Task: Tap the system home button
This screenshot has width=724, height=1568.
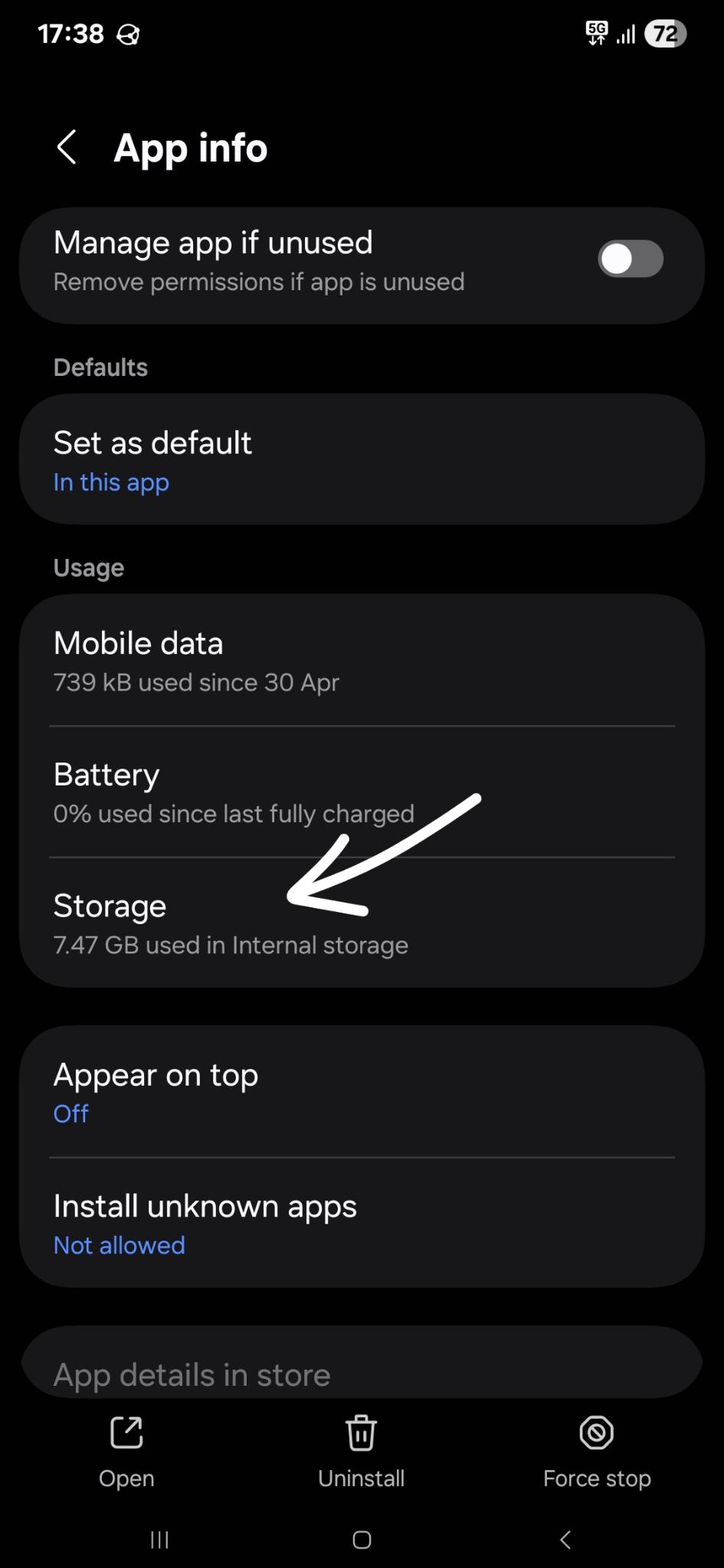Action: (x=362, y=1540)
